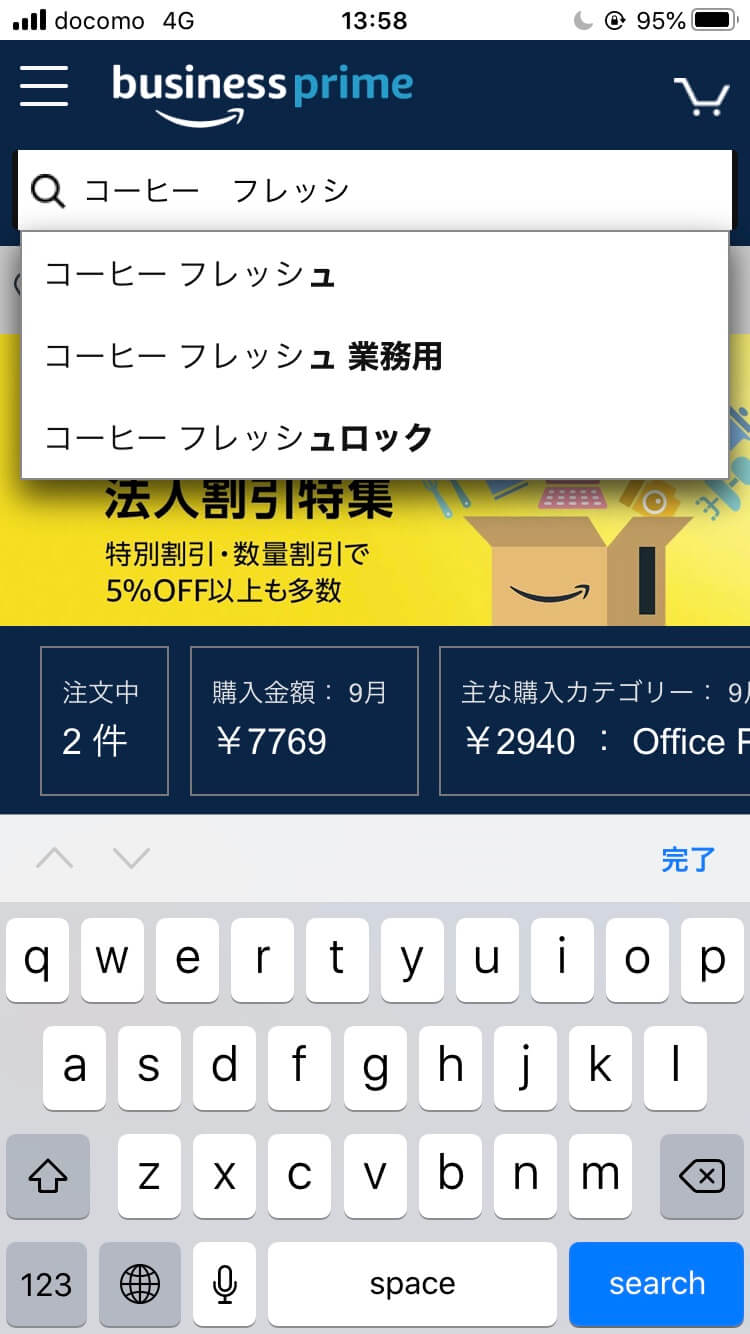This screenshot has height=1334, width=750.
Task: Open the shopping cart
Action: pyautogui.click(x=702, y=96)
